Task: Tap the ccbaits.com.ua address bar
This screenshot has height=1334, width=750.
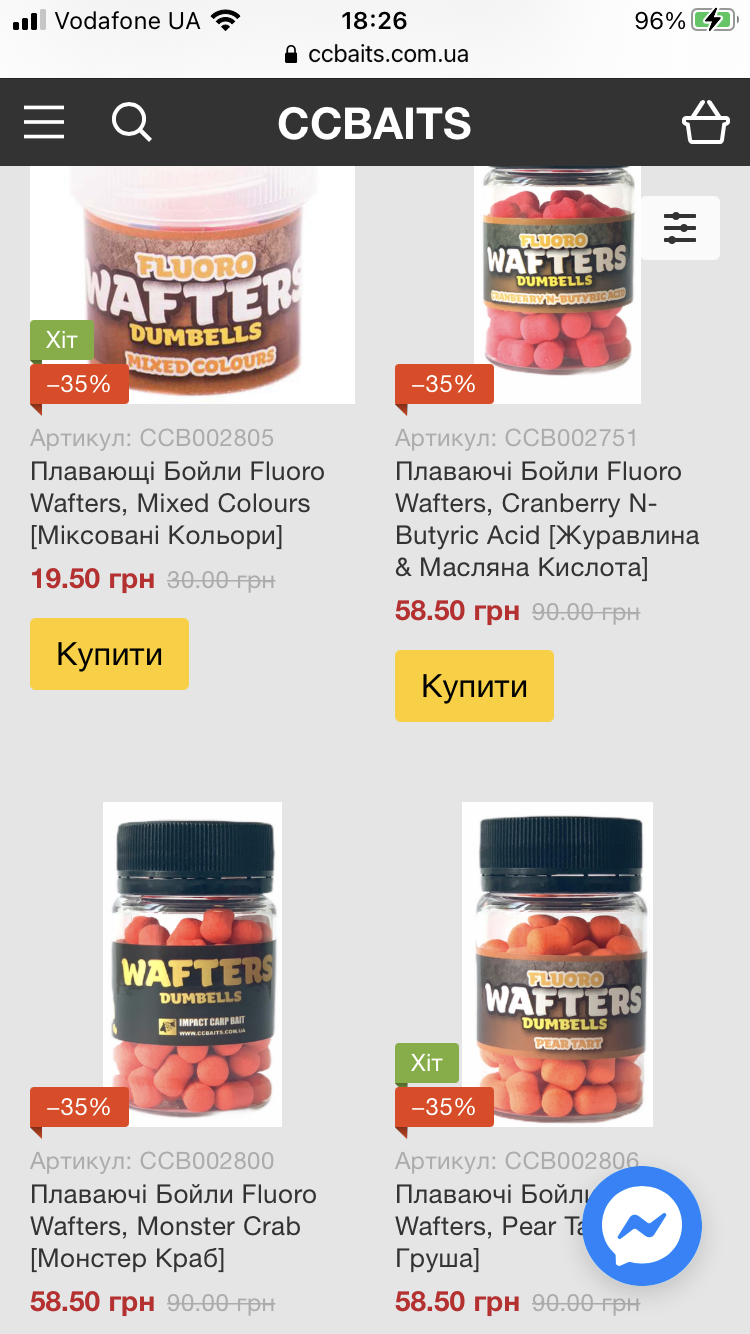Action: point(376,54)
